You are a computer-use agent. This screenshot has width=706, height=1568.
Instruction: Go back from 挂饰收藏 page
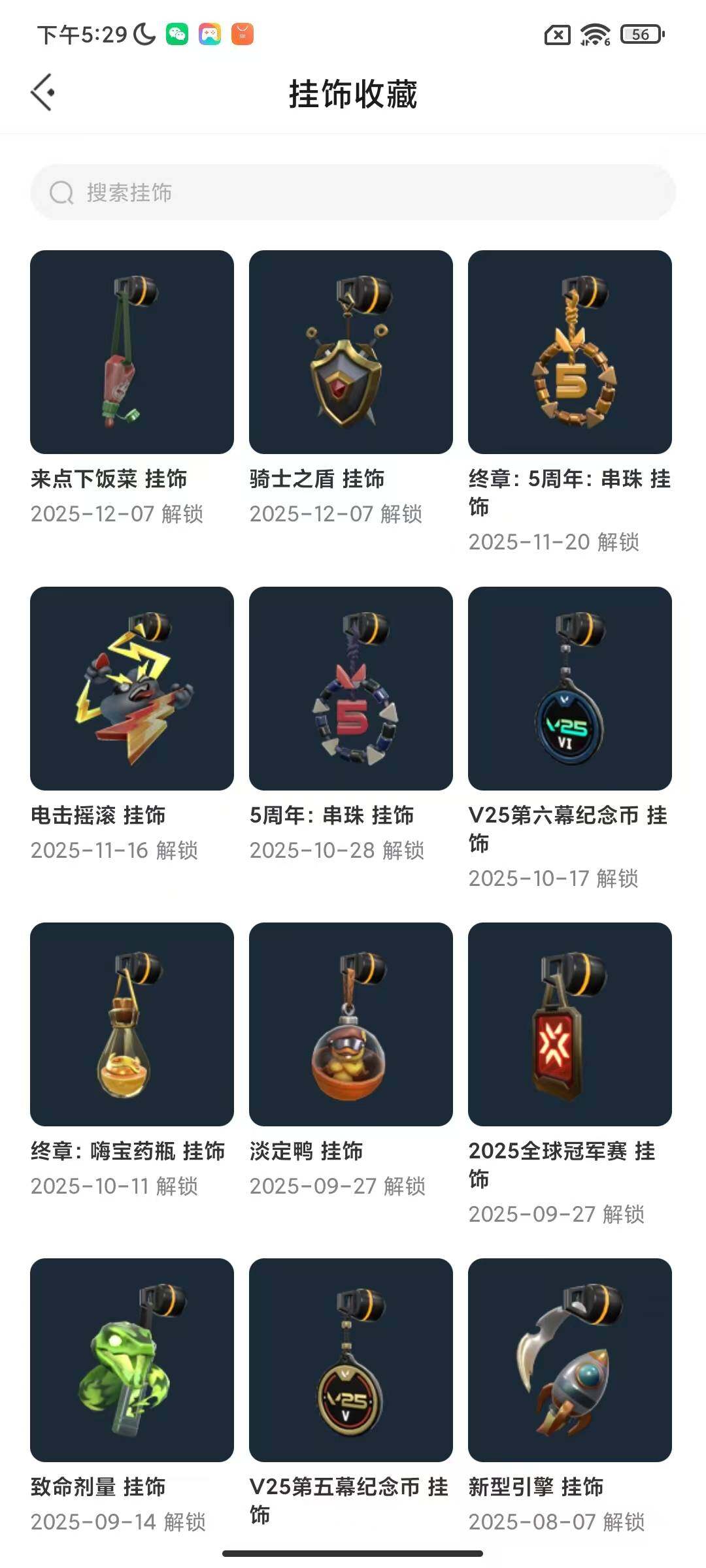pyautogui.click(x=43, y=93)
